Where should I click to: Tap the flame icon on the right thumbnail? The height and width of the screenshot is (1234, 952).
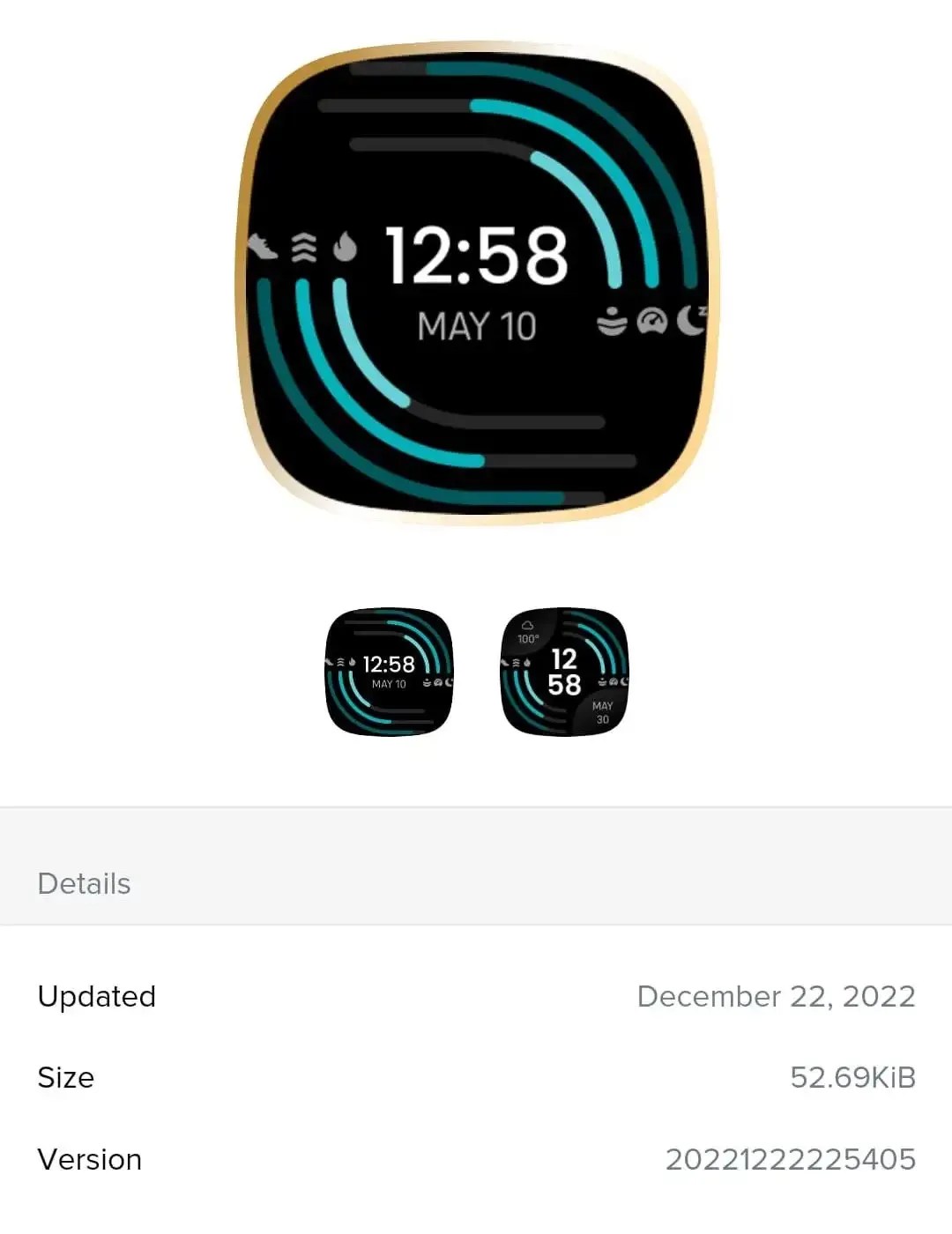point(527,662)
